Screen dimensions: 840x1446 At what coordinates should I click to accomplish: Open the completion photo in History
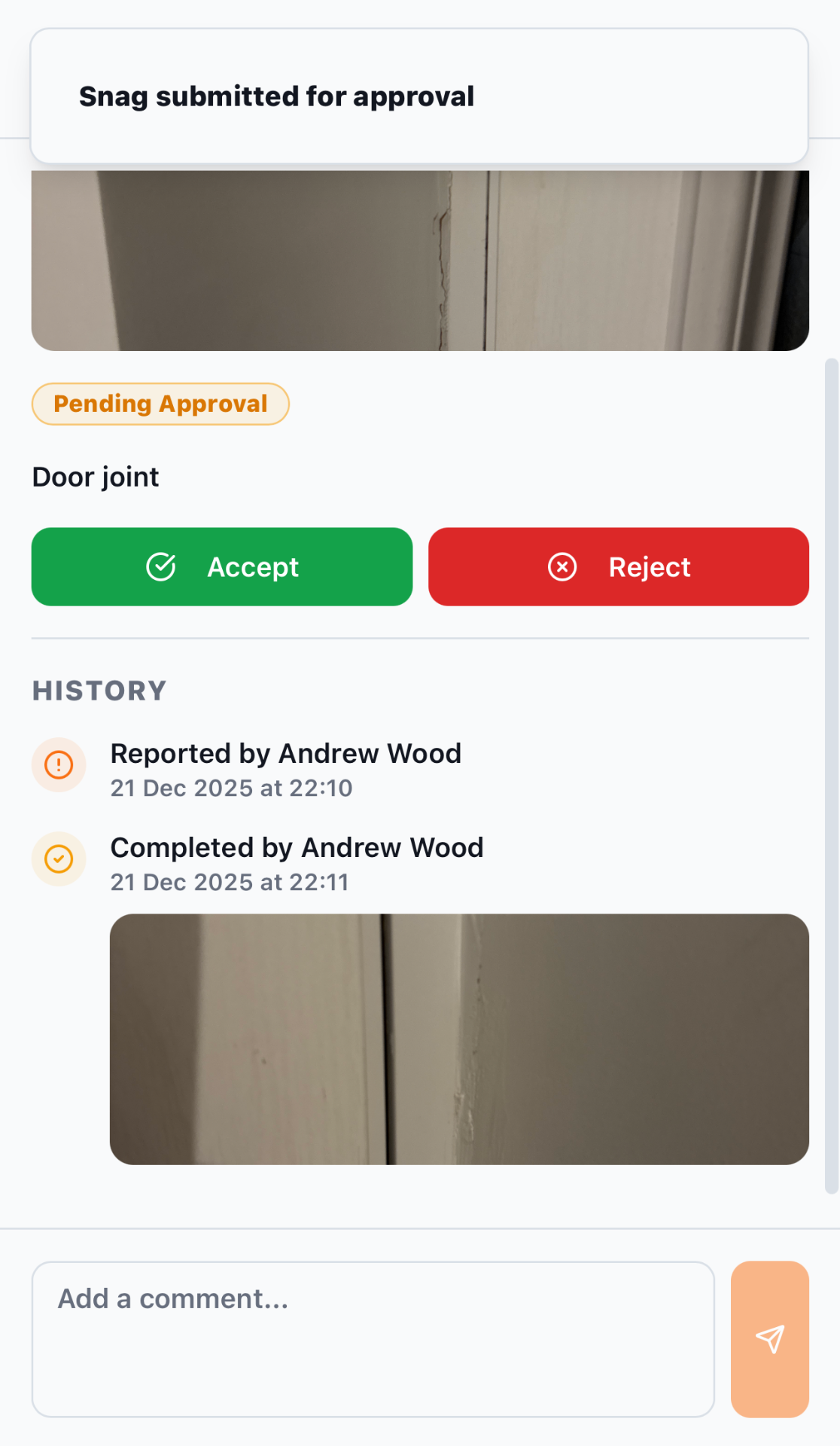[459, 1039]
